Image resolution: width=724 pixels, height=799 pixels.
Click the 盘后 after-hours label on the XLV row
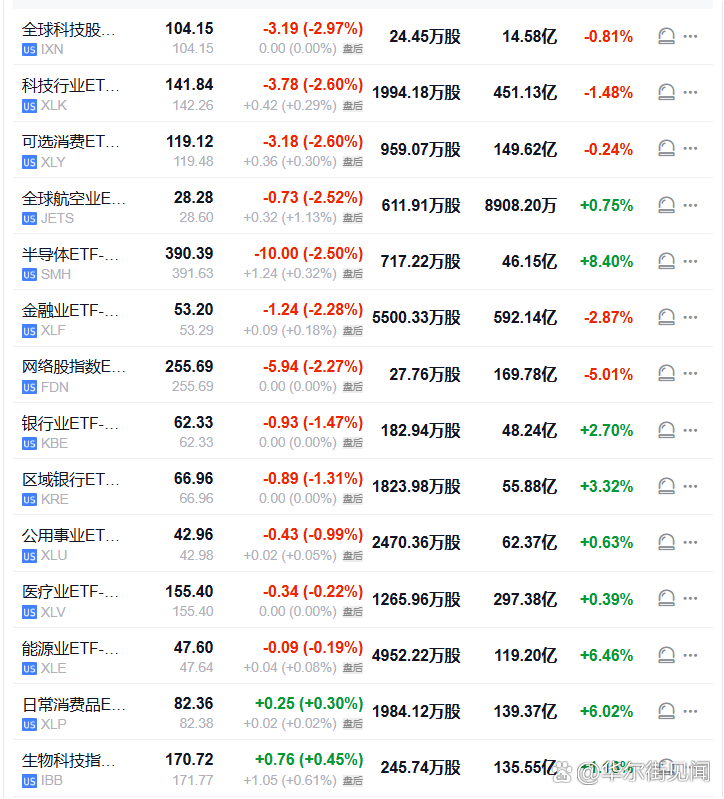coord(350,611)
